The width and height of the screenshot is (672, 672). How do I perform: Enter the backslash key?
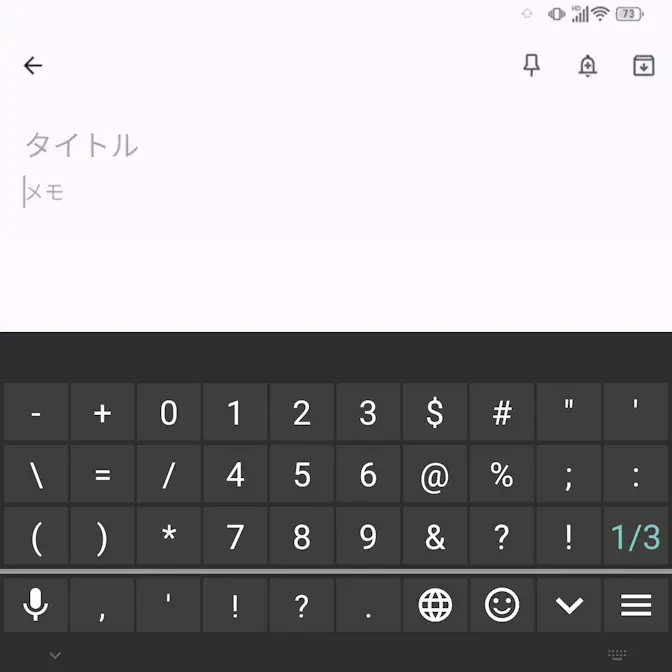(36, 475)
